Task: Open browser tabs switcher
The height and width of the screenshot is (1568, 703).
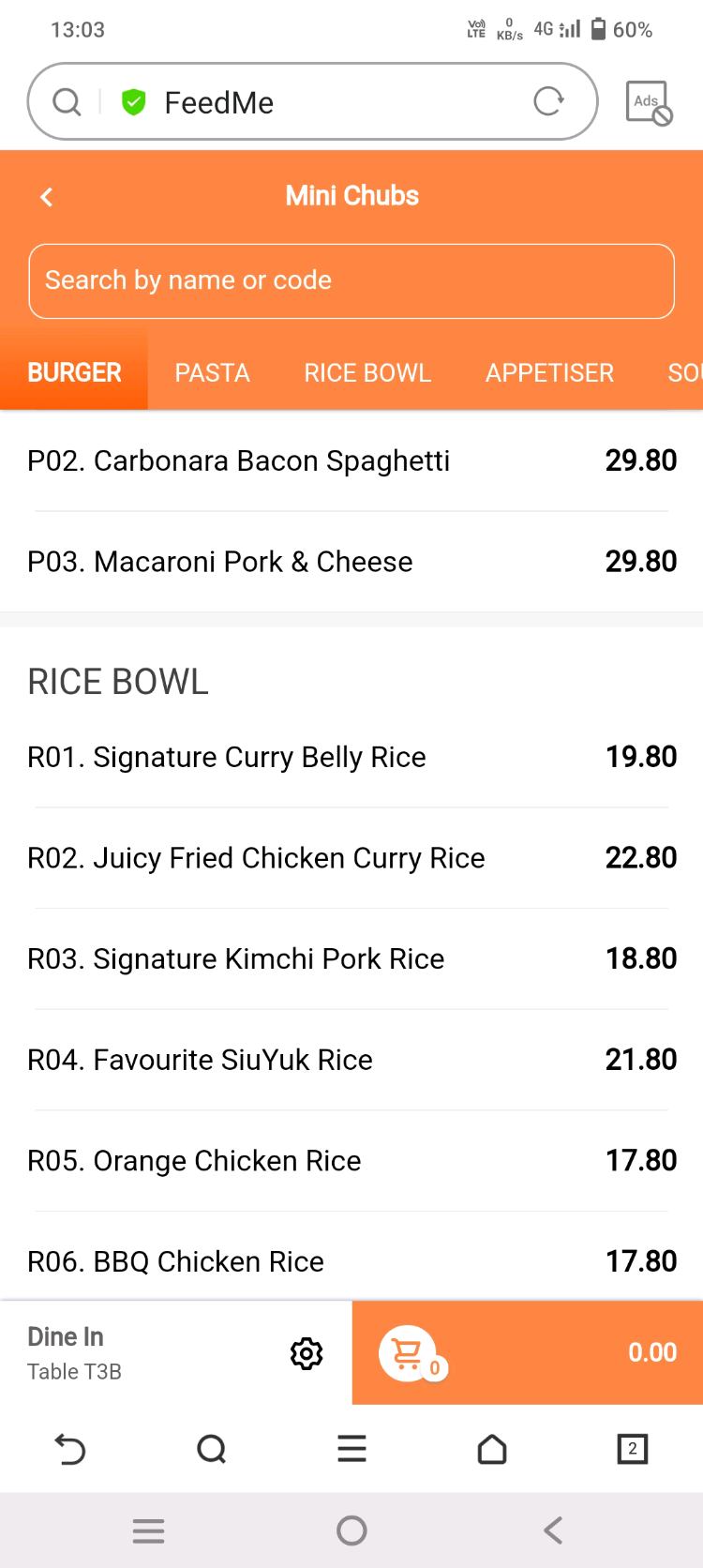Action: (633, 1449)
